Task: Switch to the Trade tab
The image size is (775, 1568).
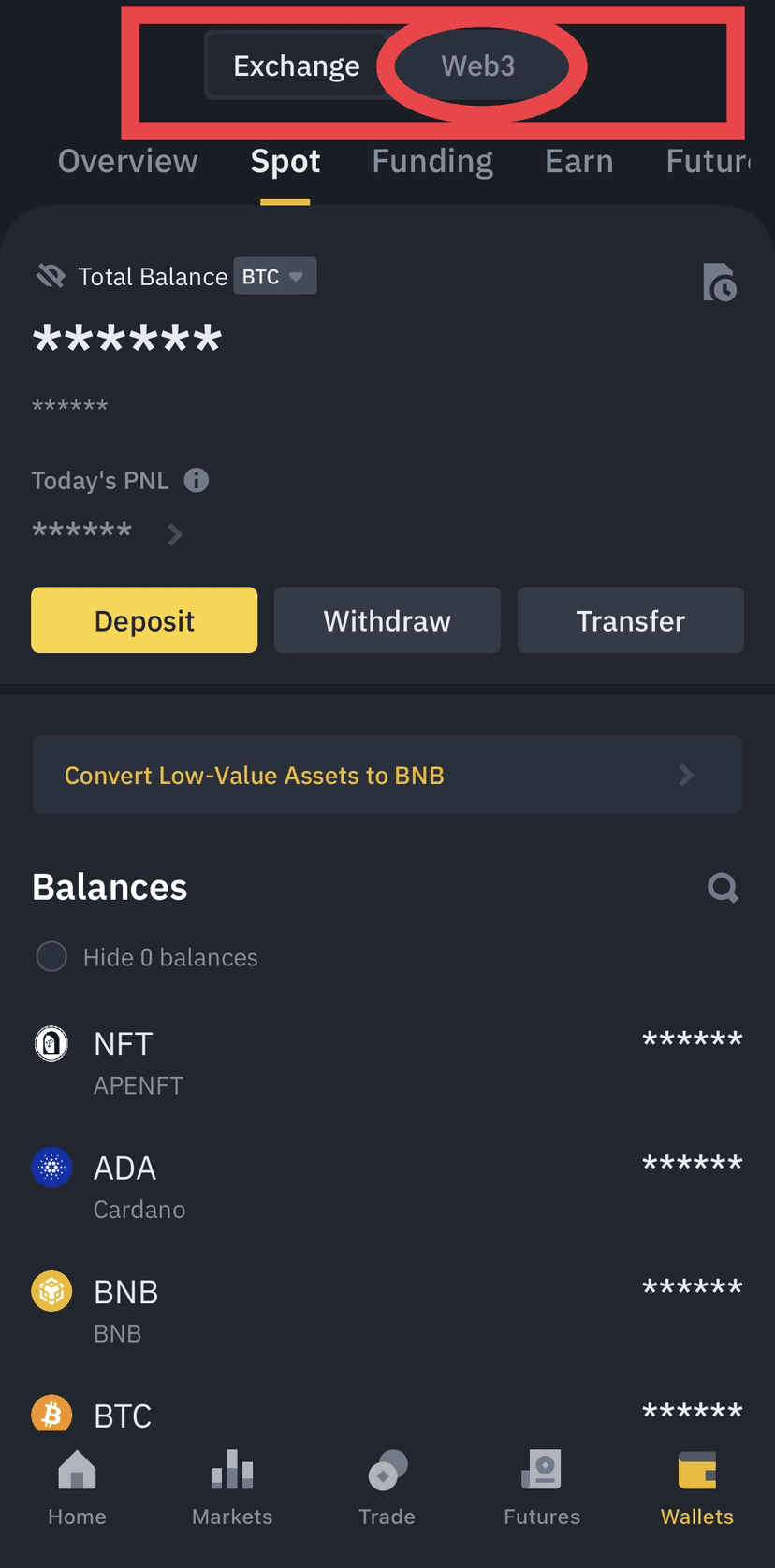Action: point(387,1488)
